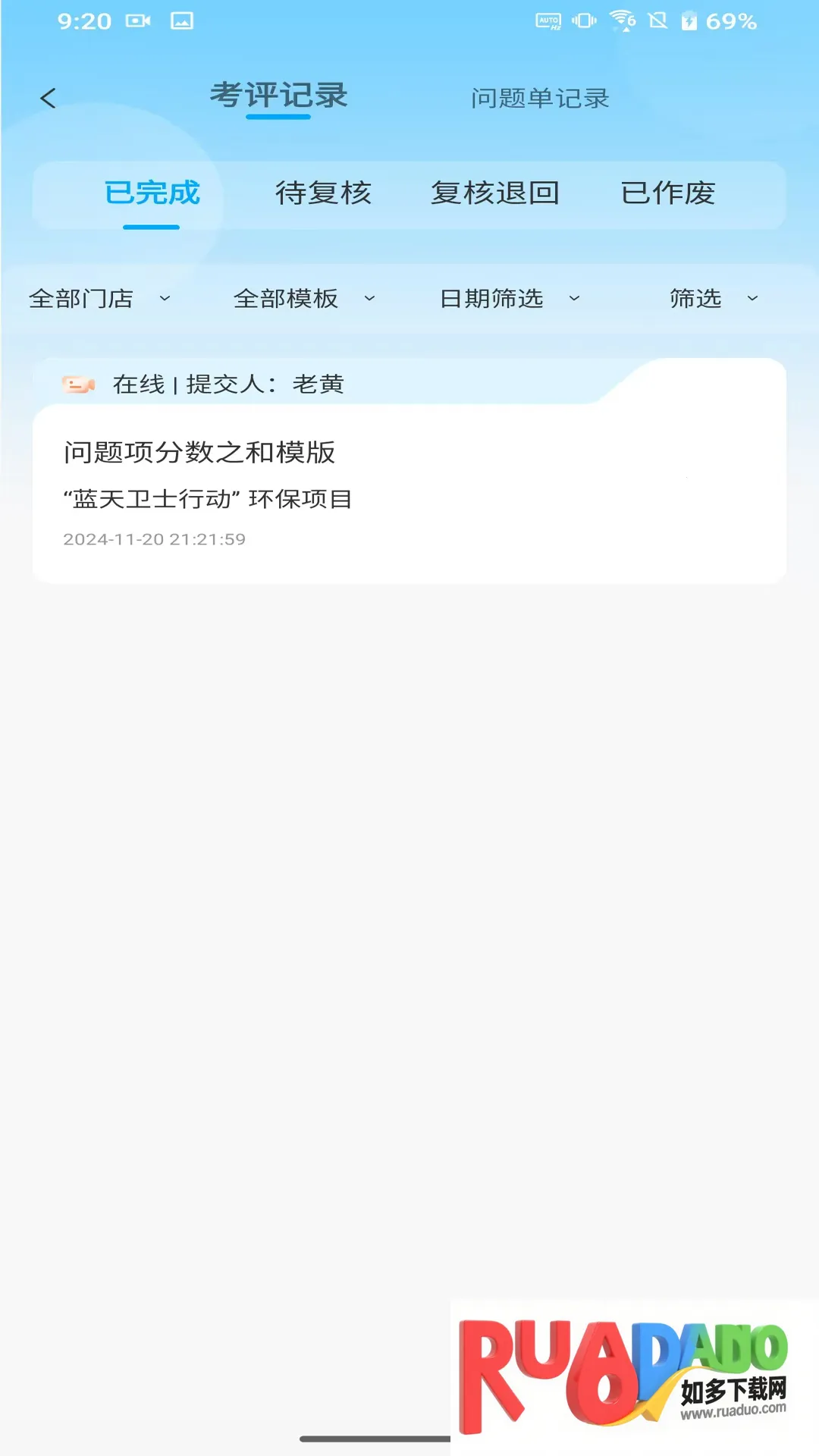Switch to the 待复核 tab
Screen dimensions: 819x1456
click(x=323, y=193)
